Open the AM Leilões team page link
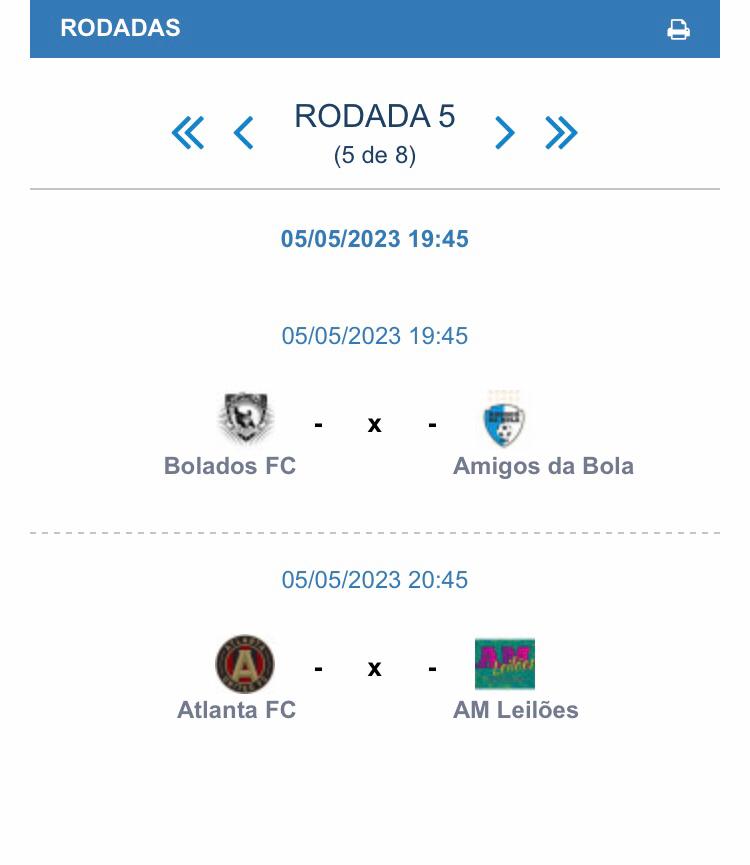Screen dimensions: 750x865 [x=514, y=710]
